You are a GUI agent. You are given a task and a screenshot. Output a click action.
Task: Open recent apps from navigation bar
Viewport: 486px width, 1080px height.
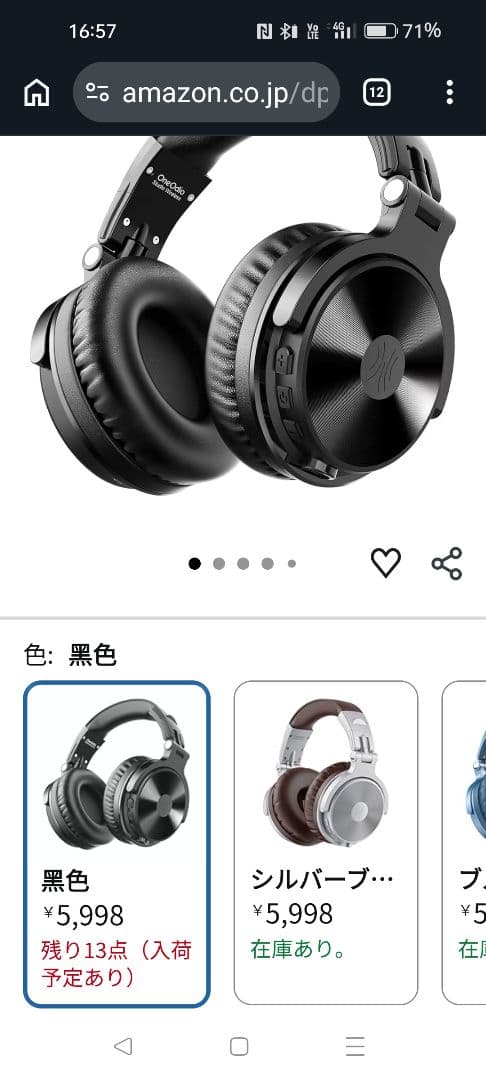click(x=355, y=1047)
